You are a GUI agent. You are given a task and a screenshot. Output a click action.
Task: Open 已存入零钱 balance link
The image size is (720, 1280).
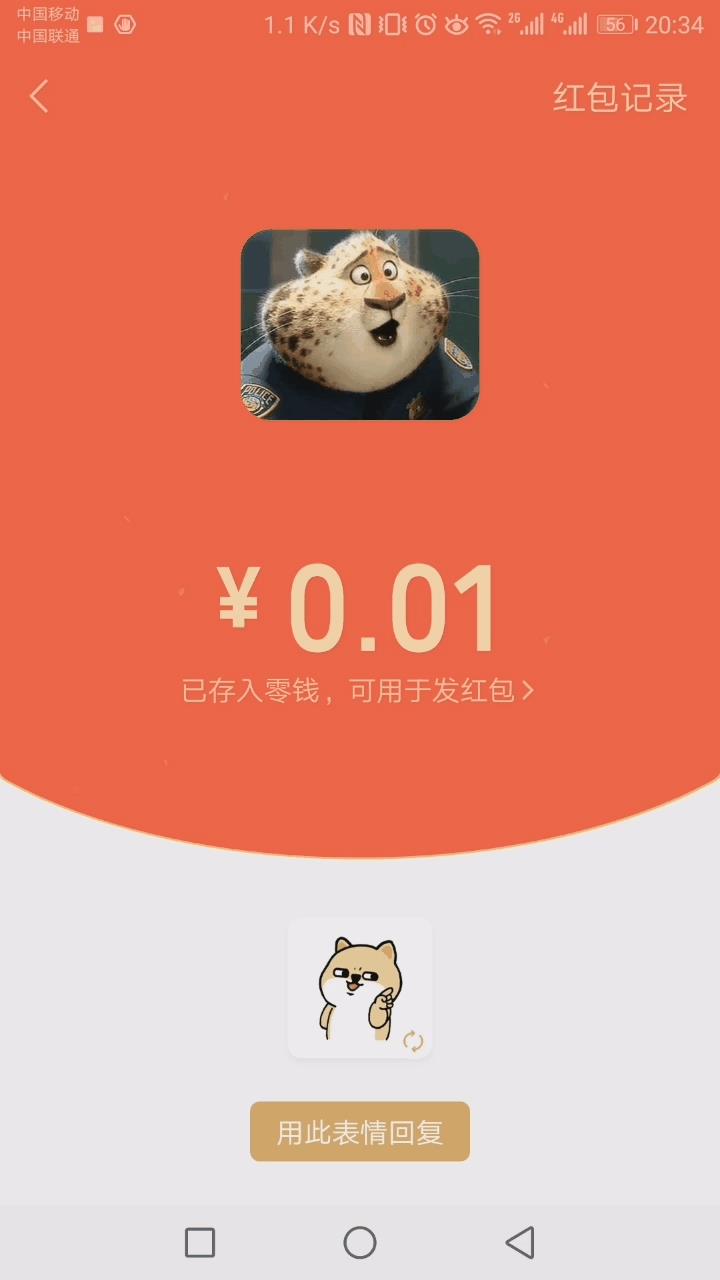[358, 691]
